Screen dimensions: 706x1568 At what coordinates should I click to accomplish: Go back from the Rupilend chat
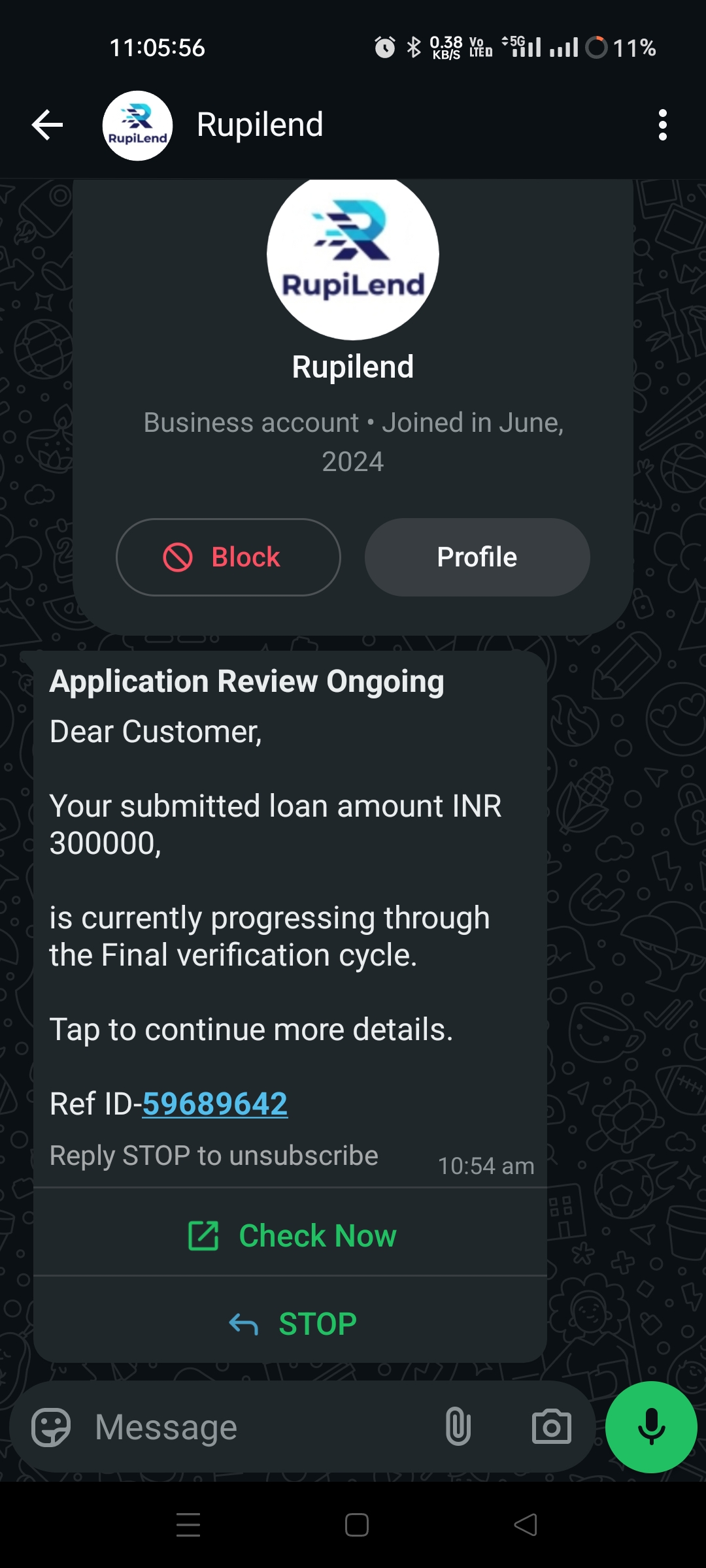48,125
